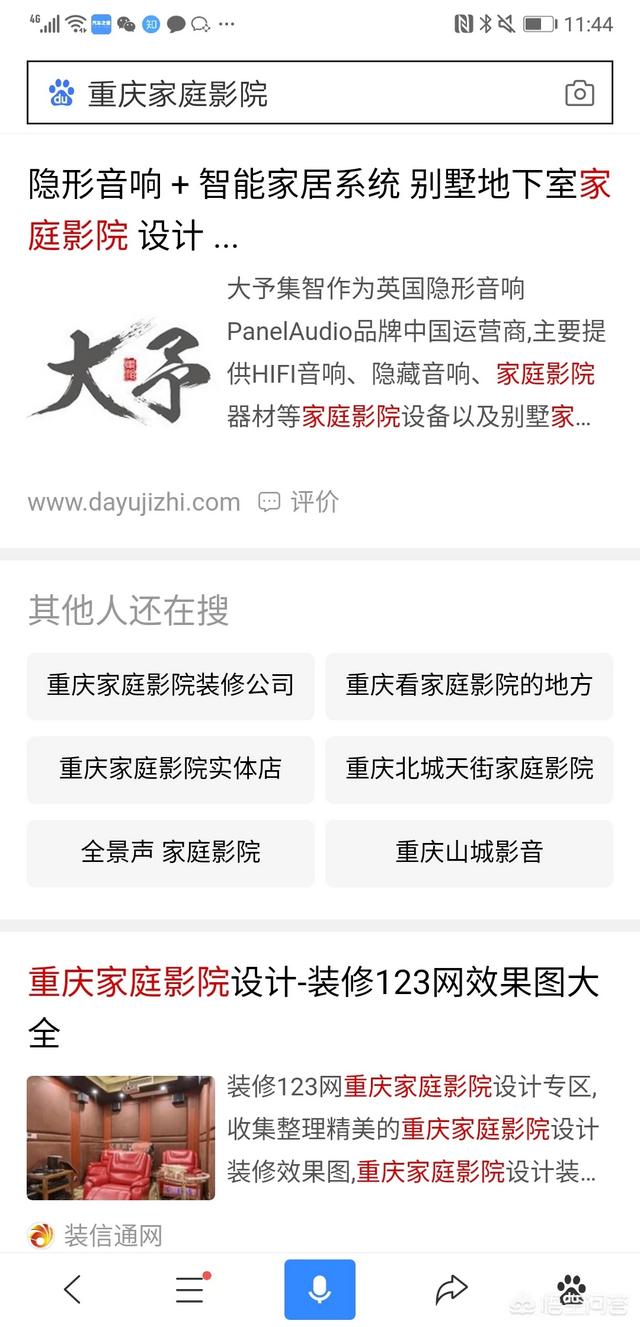Open the 评价 link under dayujizhi.com
Screen dimensions: 640x1327
tap(300, 502)
